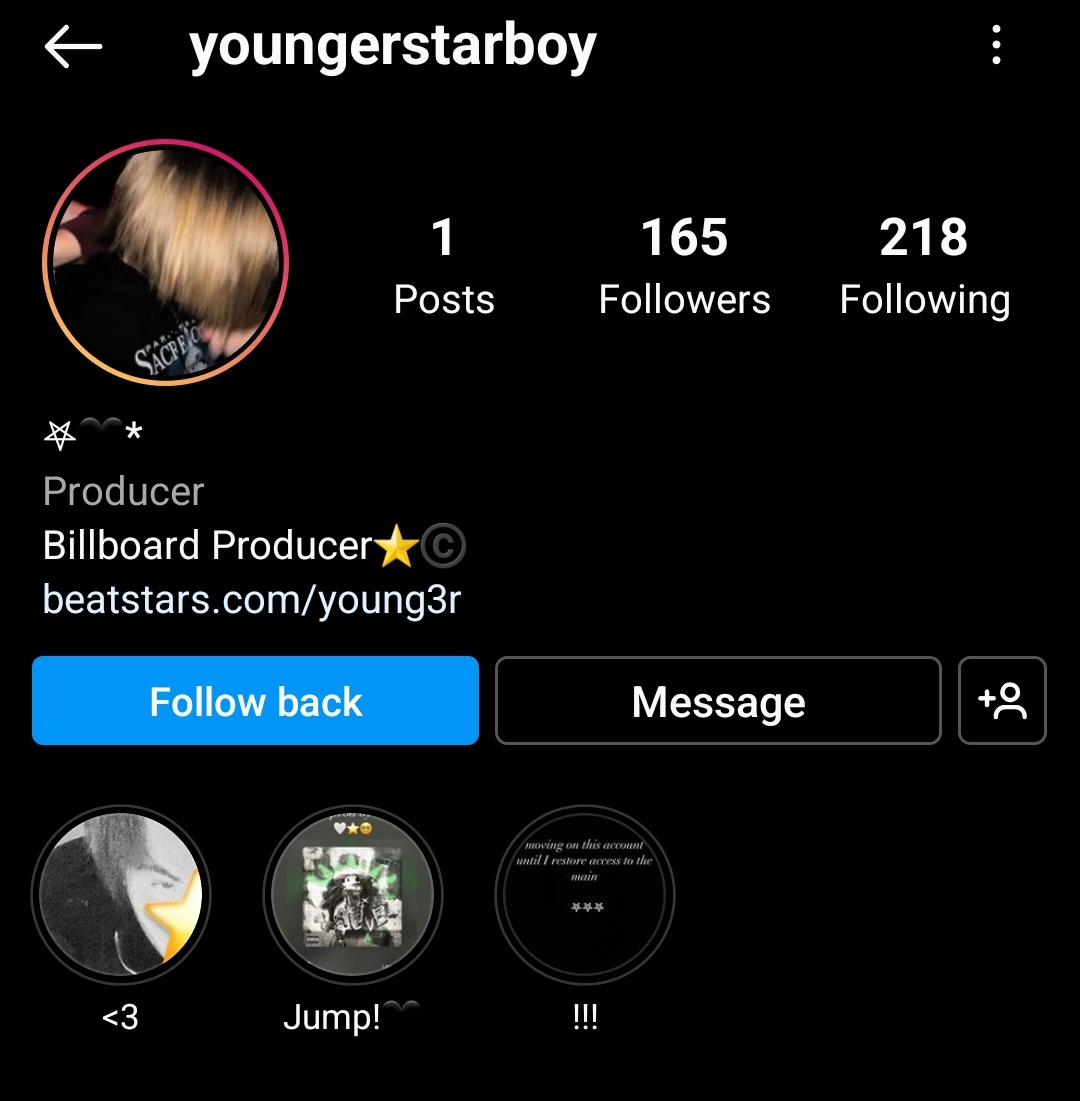Open the three-dot overflow menu

[x=996, y=46]
